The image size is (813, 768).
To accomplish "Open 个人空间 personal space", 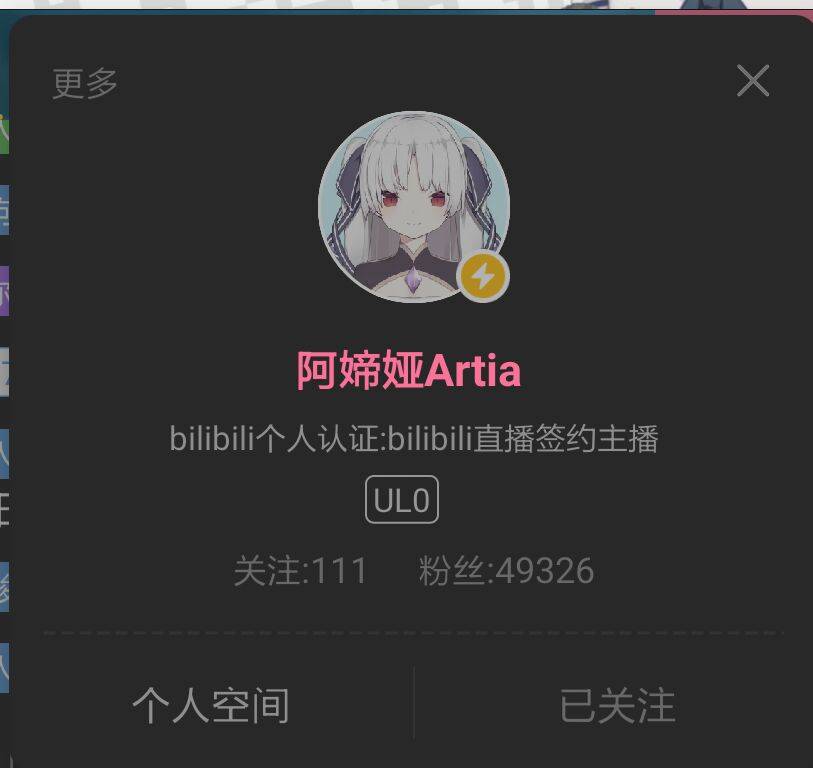I will (x=211, y=706).
